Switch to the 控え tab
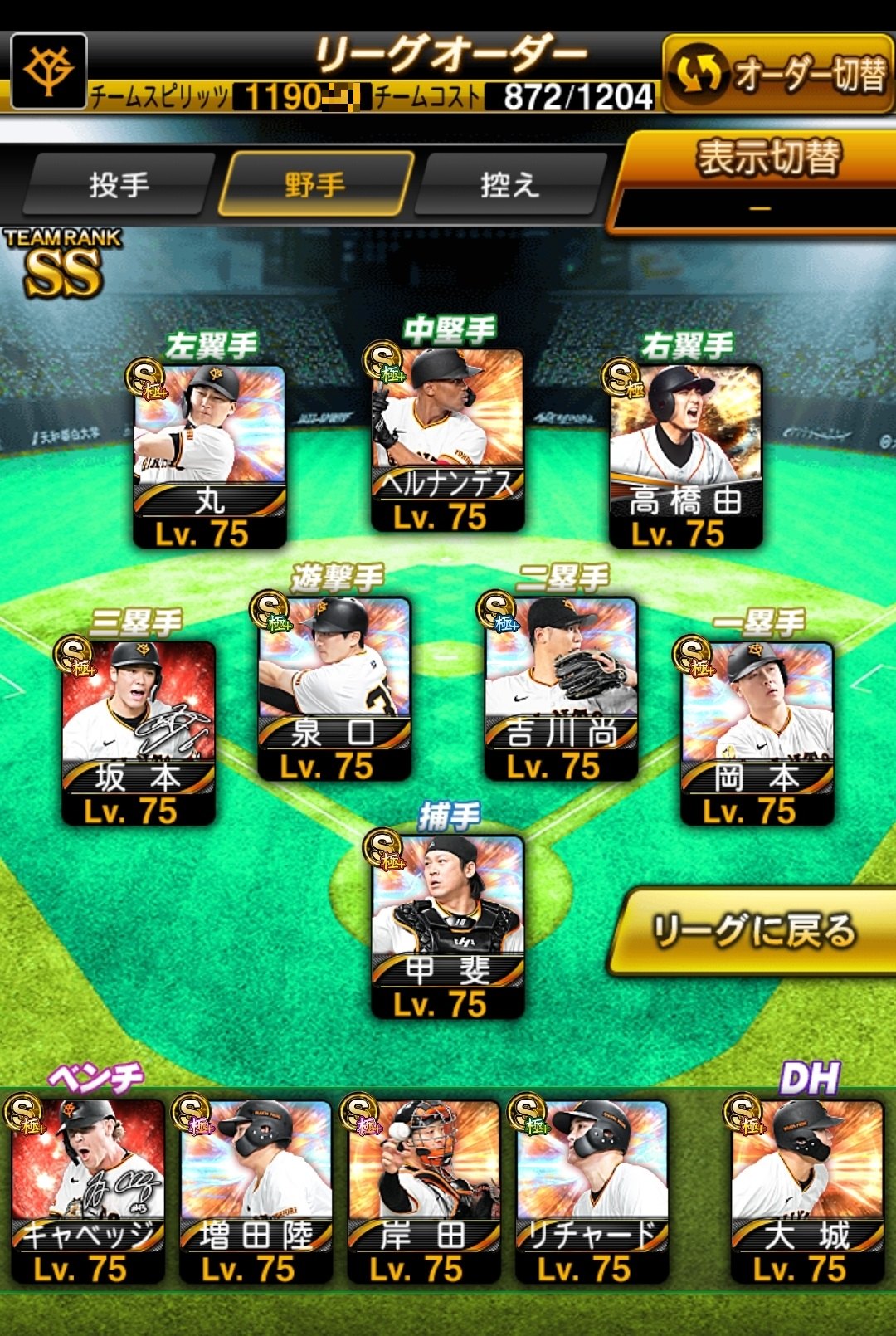The width and height of the screenshot is (896, 1336). pyautogui.click(x=510, y=183)
